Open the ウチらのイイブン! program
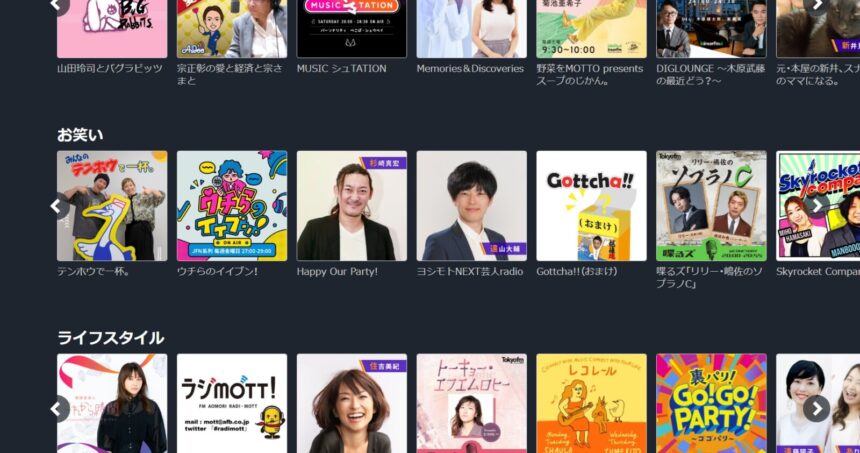This screenshot has height=453, width=860. tap(232, 206)
